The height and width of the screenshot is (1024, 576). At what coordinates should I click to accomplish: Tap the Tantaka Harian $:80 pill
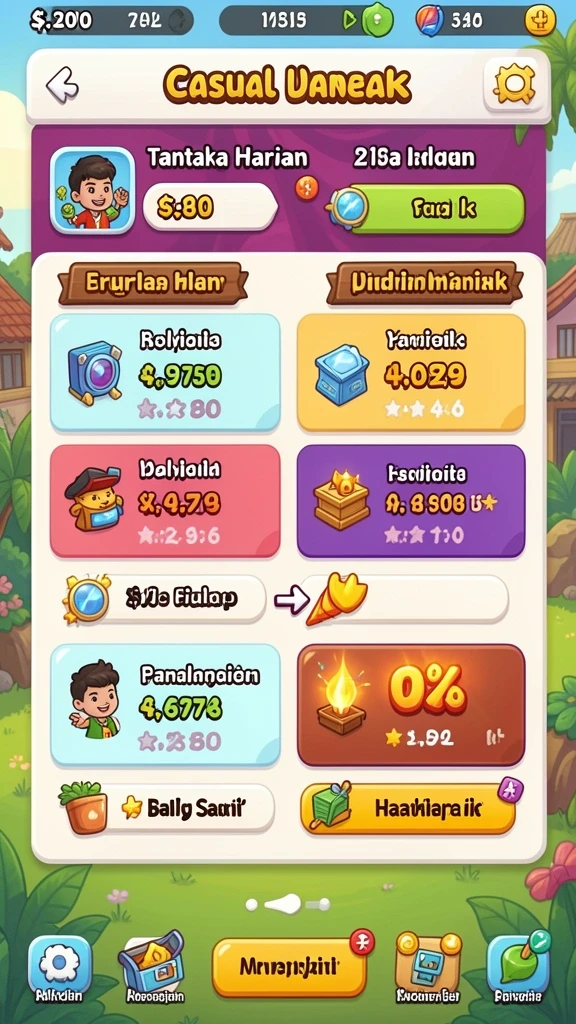pos(210,207)
